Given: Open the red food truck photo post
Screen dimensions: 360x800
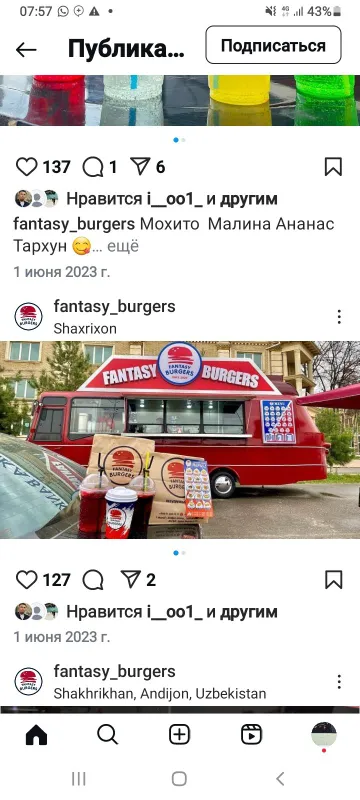Looking at the screenshot, I should click(x=180, y=440).
